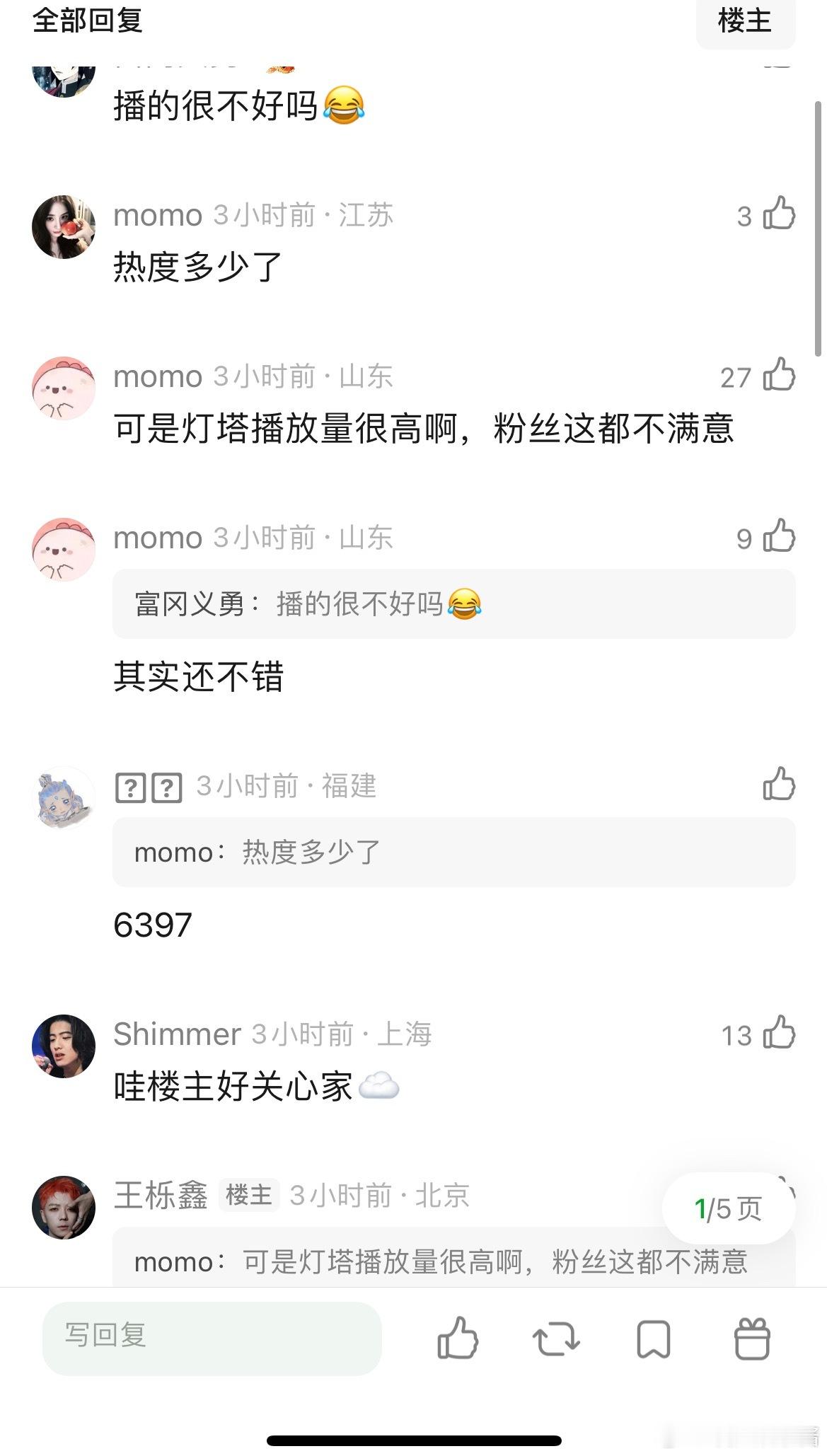827x1456 pixels.
Task: Like the post from bottom bar
Action: 458,1337
